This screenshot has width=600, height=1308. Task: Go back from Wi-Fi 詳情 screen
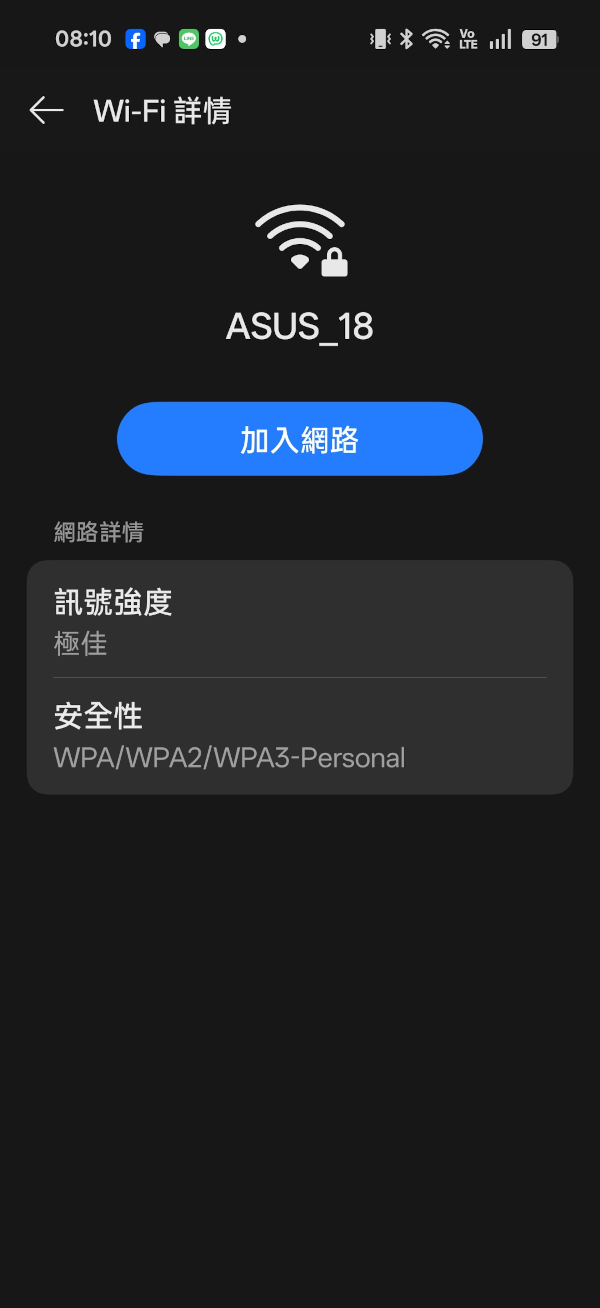pyautogui.click(x=46, y=110)
